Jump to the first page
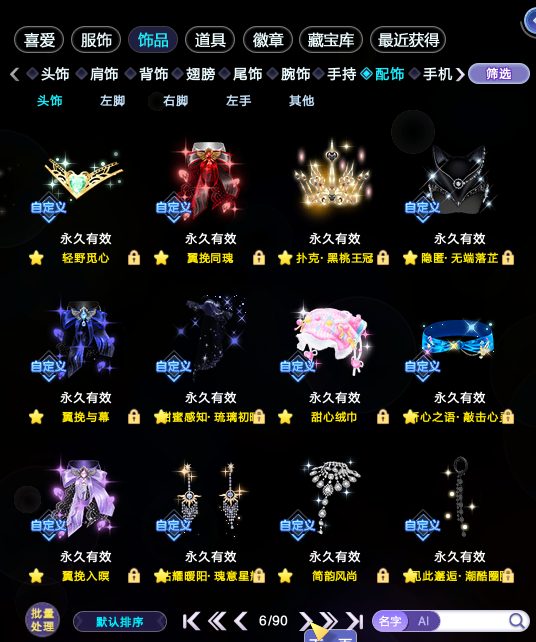This screenshot has width=536, height=642. coord(191,621)
